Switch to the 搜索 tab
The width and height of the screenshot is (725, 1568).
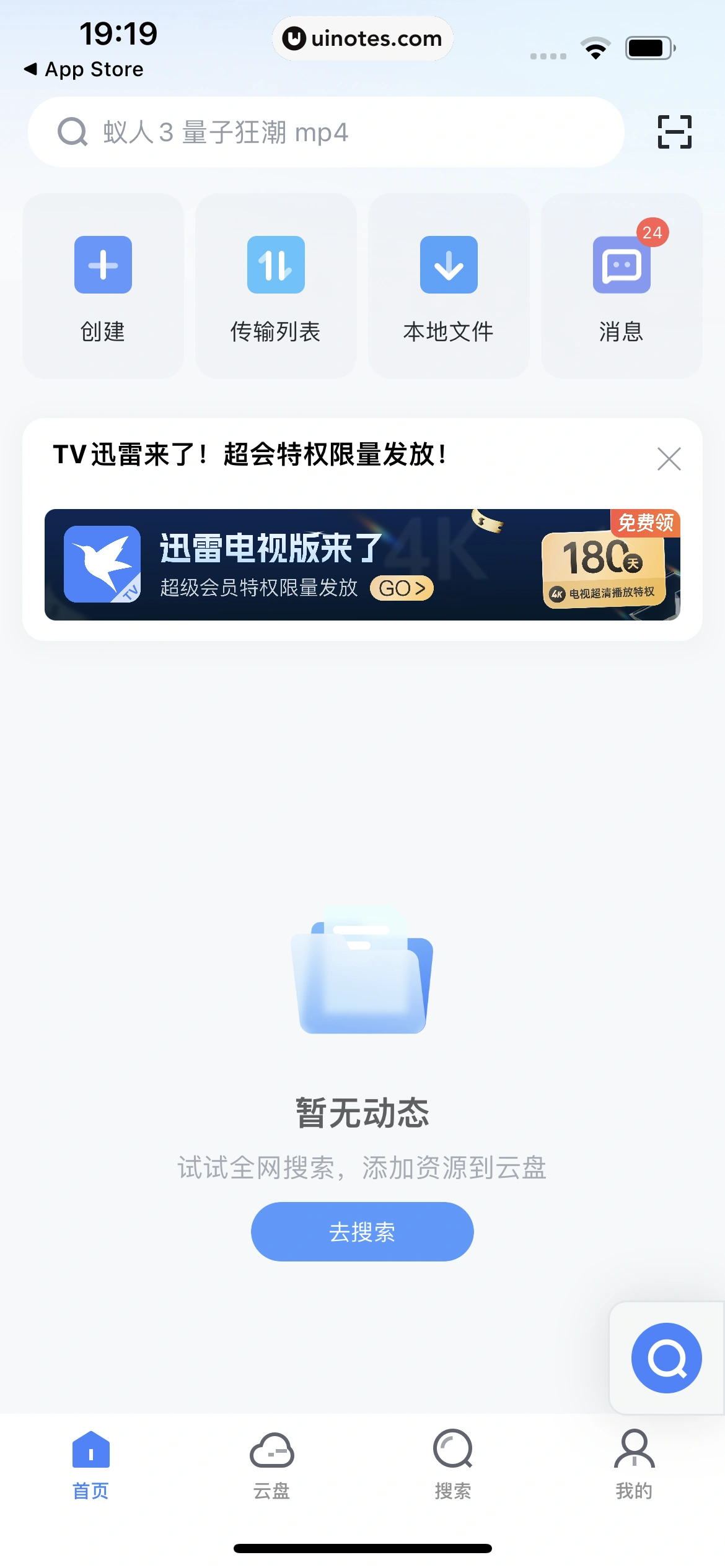coord(453,1464)
